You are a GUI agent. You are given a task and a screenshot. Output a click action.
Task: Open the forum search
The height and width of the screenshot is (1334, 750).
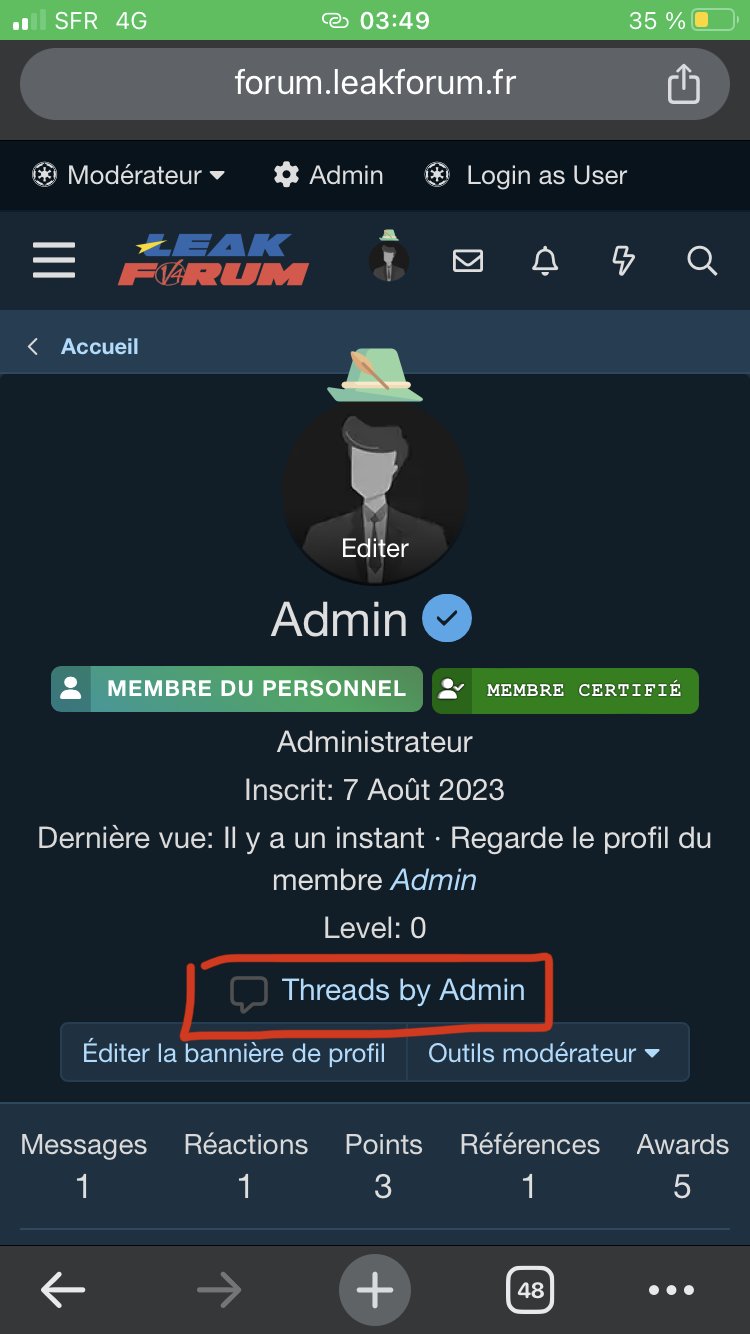tap(702, 261)
